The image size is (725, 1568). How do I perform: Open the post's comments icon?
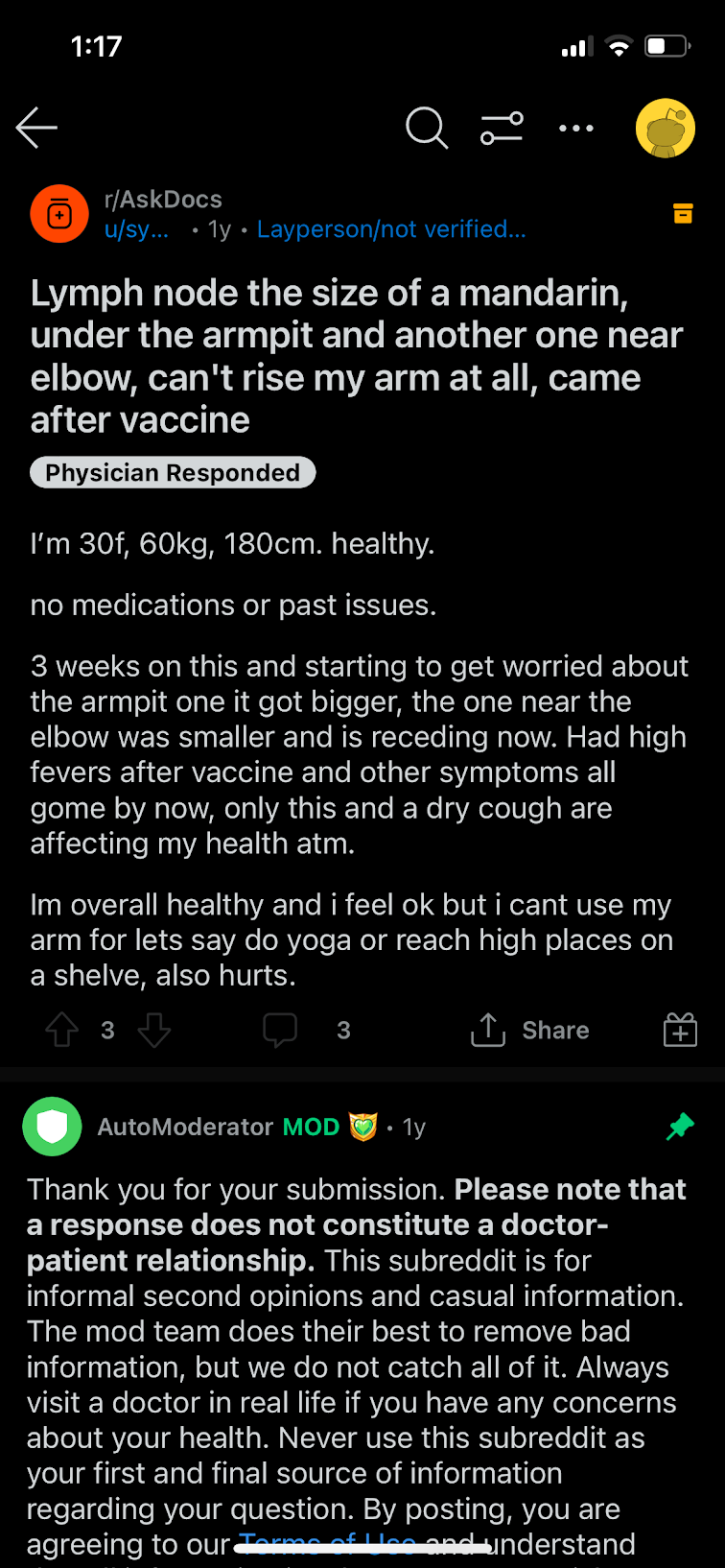[x=280, y=1030]
